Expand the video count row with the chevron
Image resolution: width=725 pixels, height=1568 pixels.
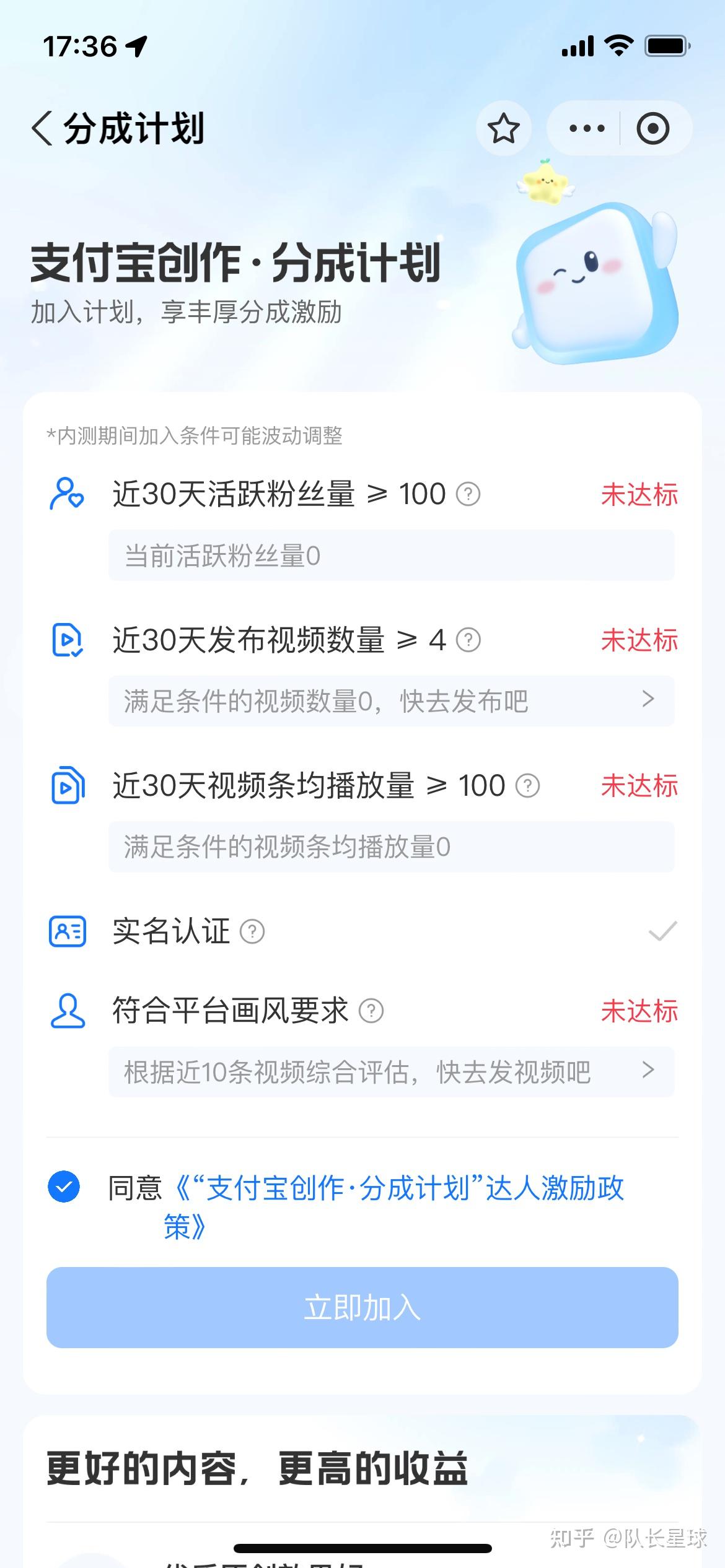(648, 699)
